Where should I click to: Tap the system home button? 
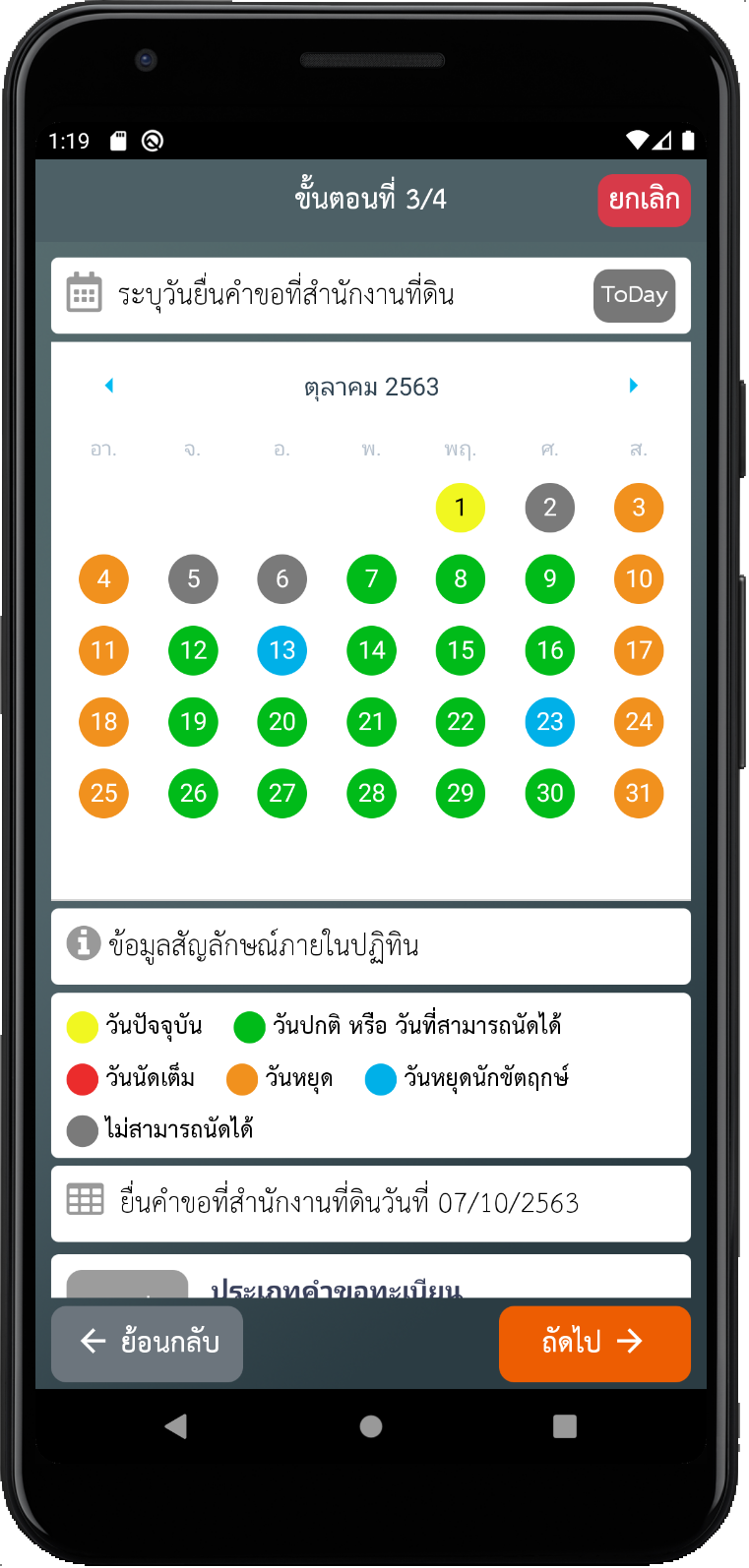click(x=371, y=1426)
